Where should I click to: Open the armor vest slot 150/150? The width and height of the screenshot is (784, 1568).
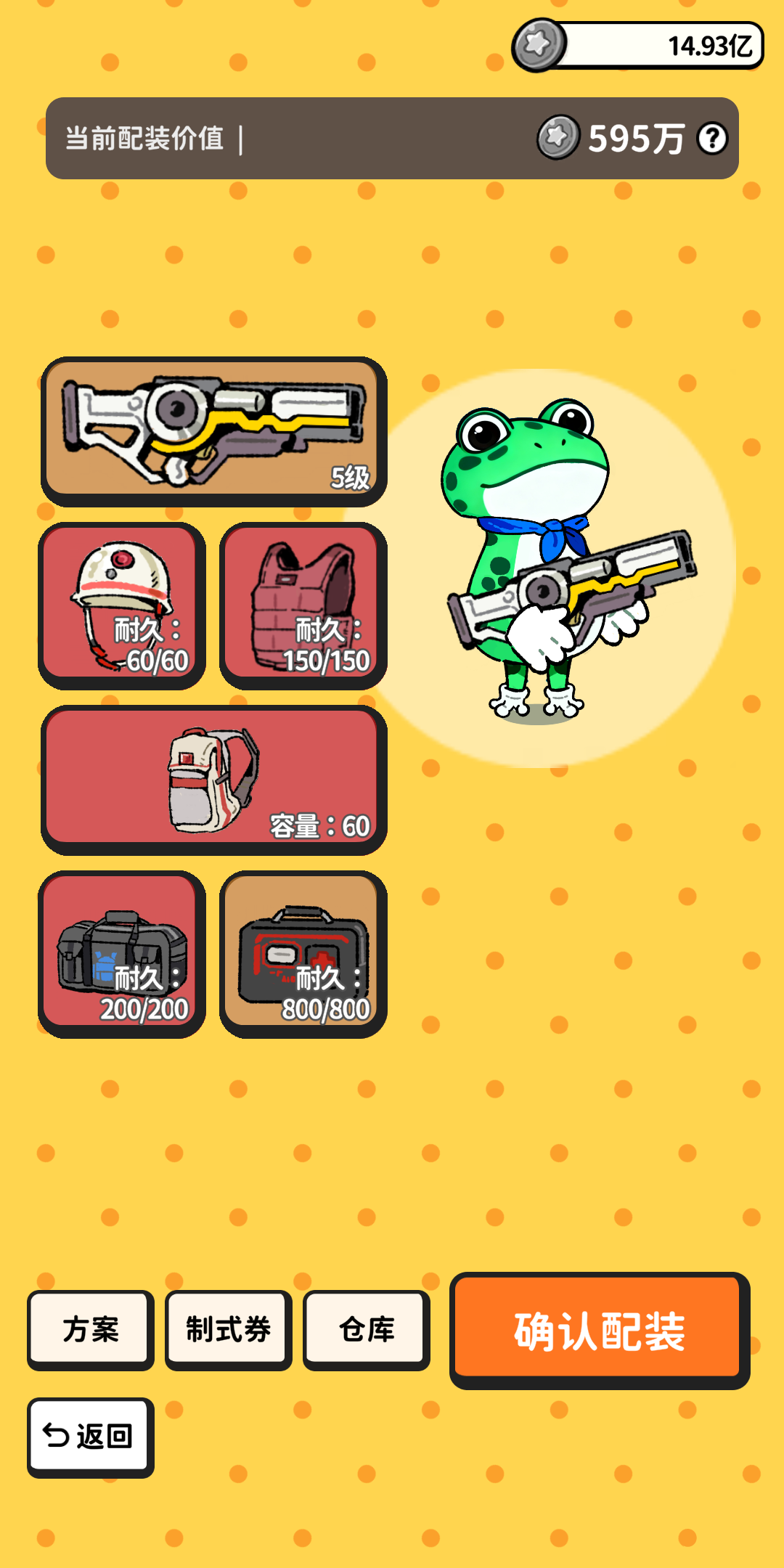tap(303, 605)
